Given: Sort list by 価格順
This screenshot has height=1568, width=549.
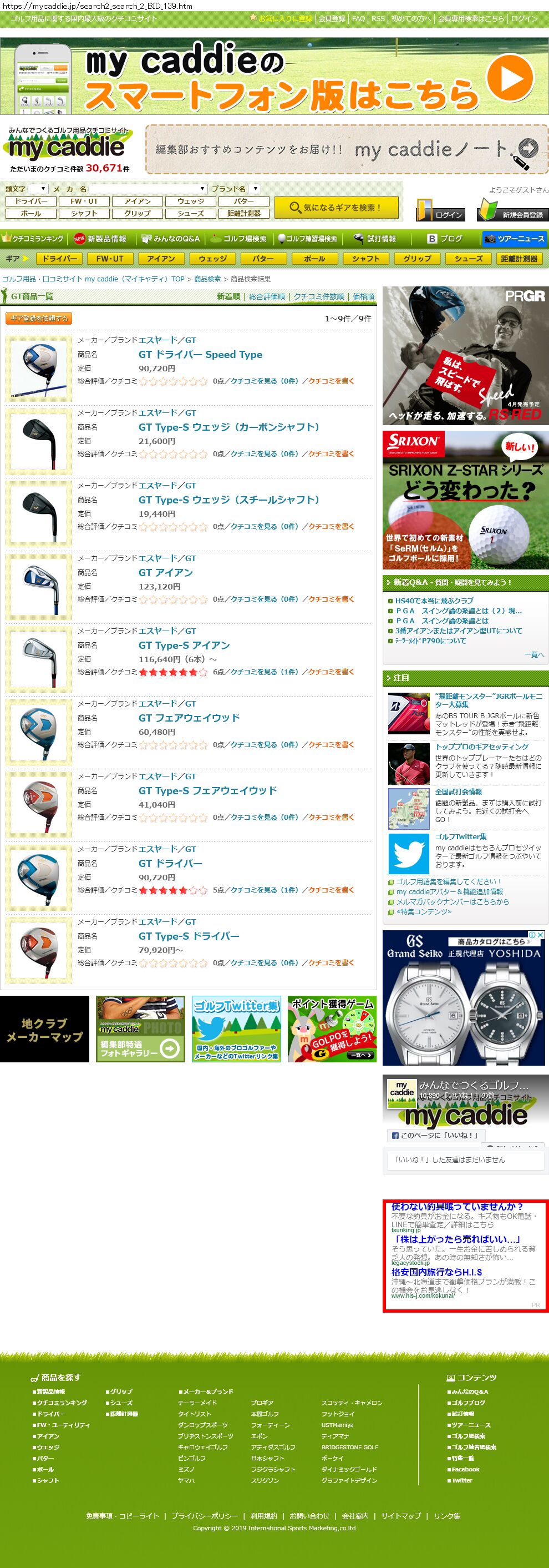Looking at the screenshot, I should point(364,296).
